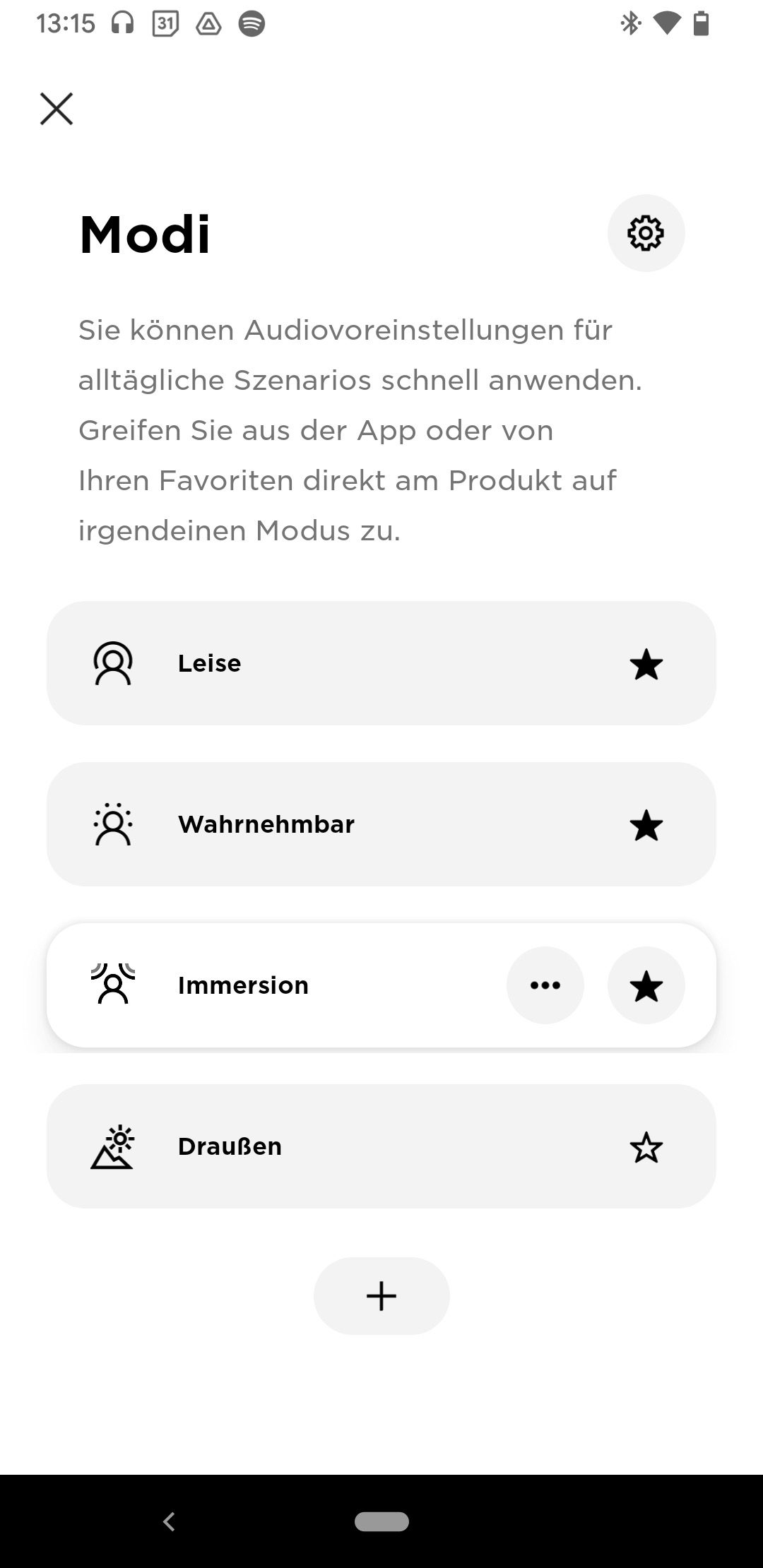Open Modi settings gear
This screenshot has width=763, height=1568.
(x=646, y=233)
